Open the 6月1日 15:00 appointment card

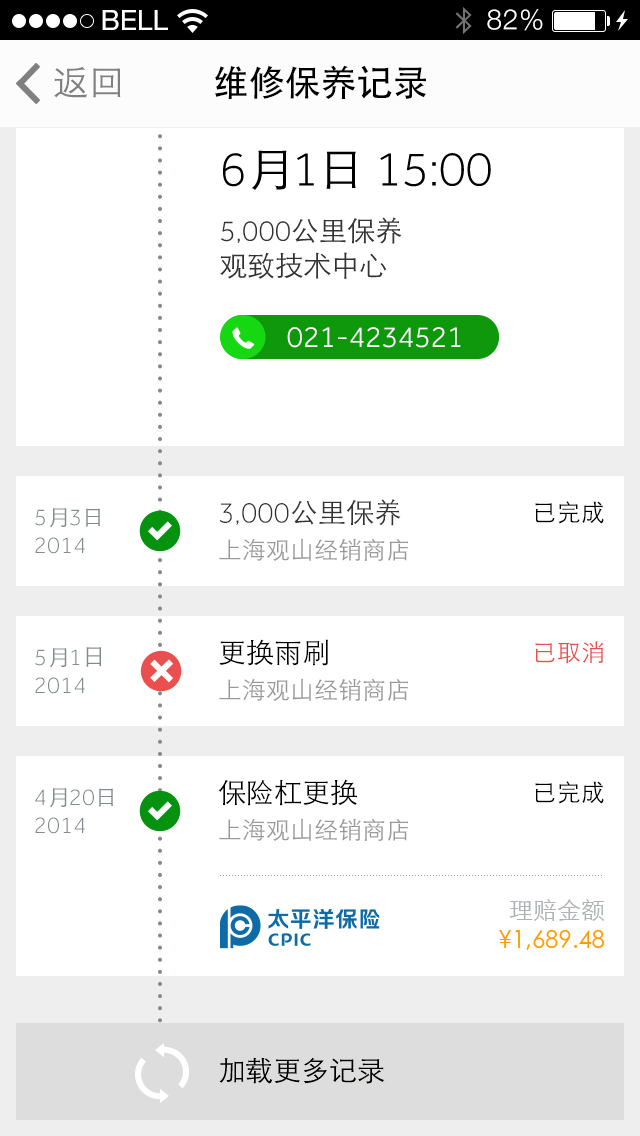pos(320,287)
